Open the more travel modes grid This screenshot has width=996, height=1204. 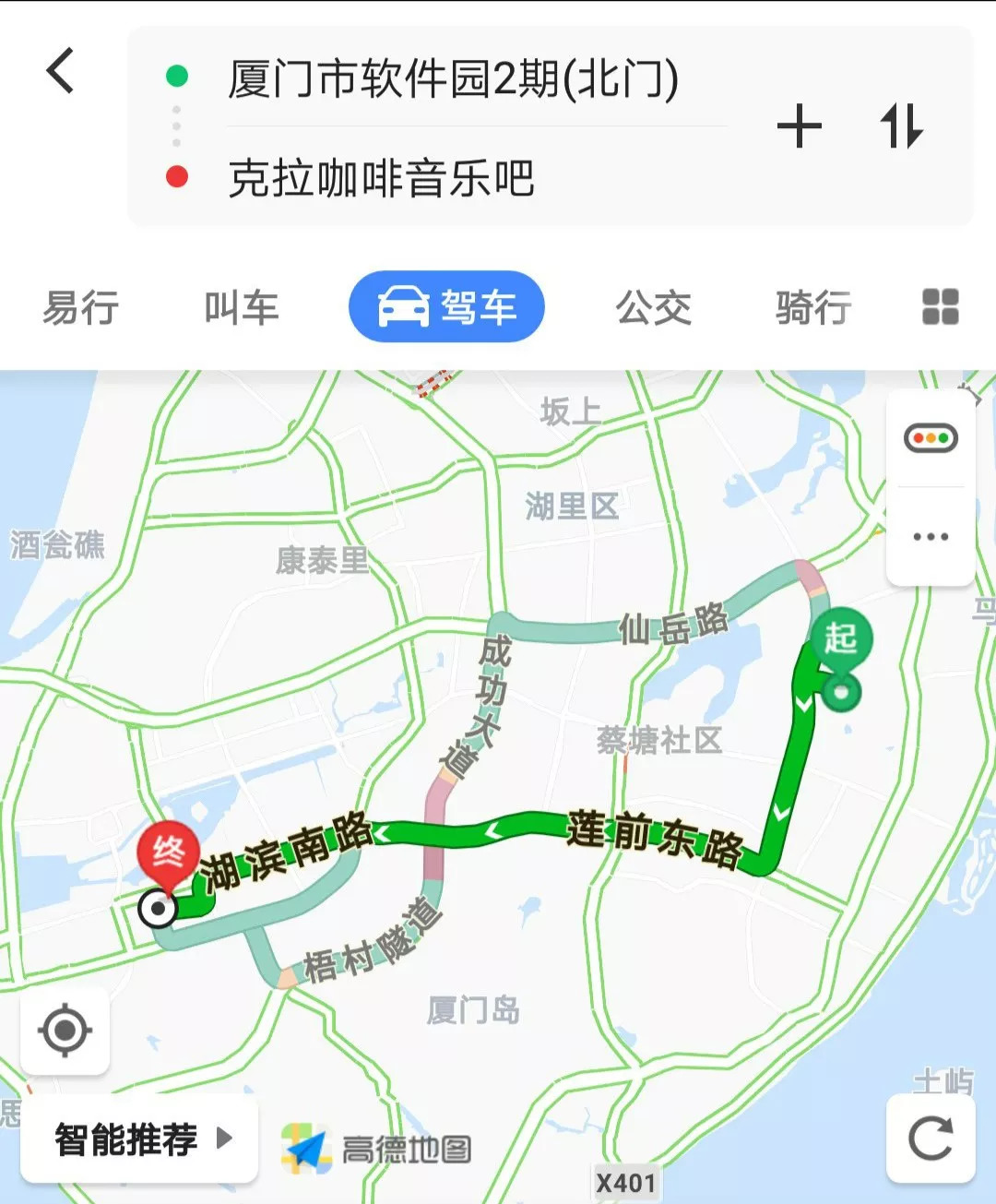coord(940,307)
